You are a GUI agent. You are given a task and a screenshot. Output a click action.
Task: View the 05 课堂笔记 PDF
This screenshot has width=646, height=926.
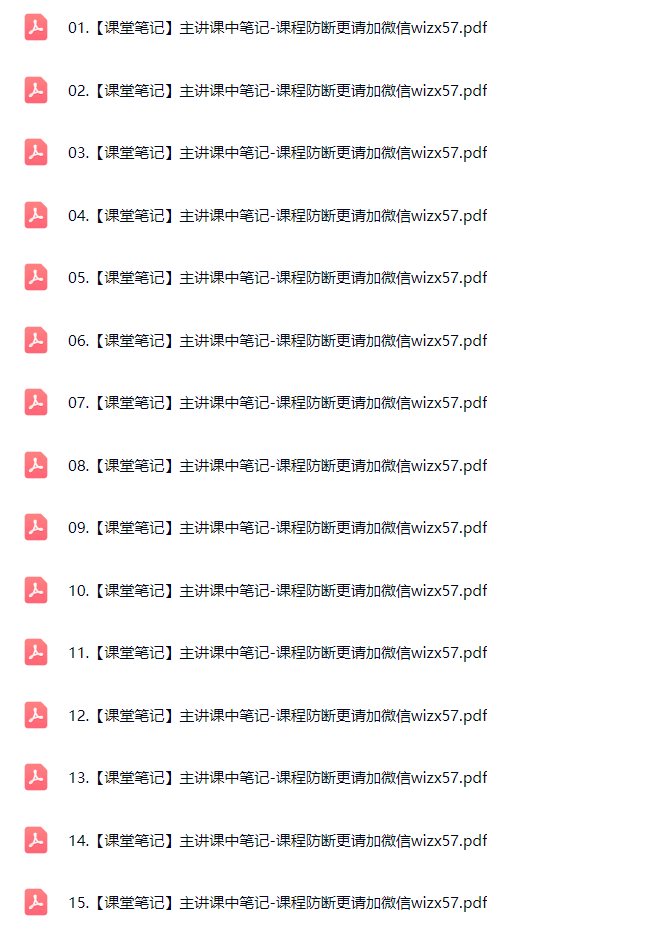(x=277, y=278)
